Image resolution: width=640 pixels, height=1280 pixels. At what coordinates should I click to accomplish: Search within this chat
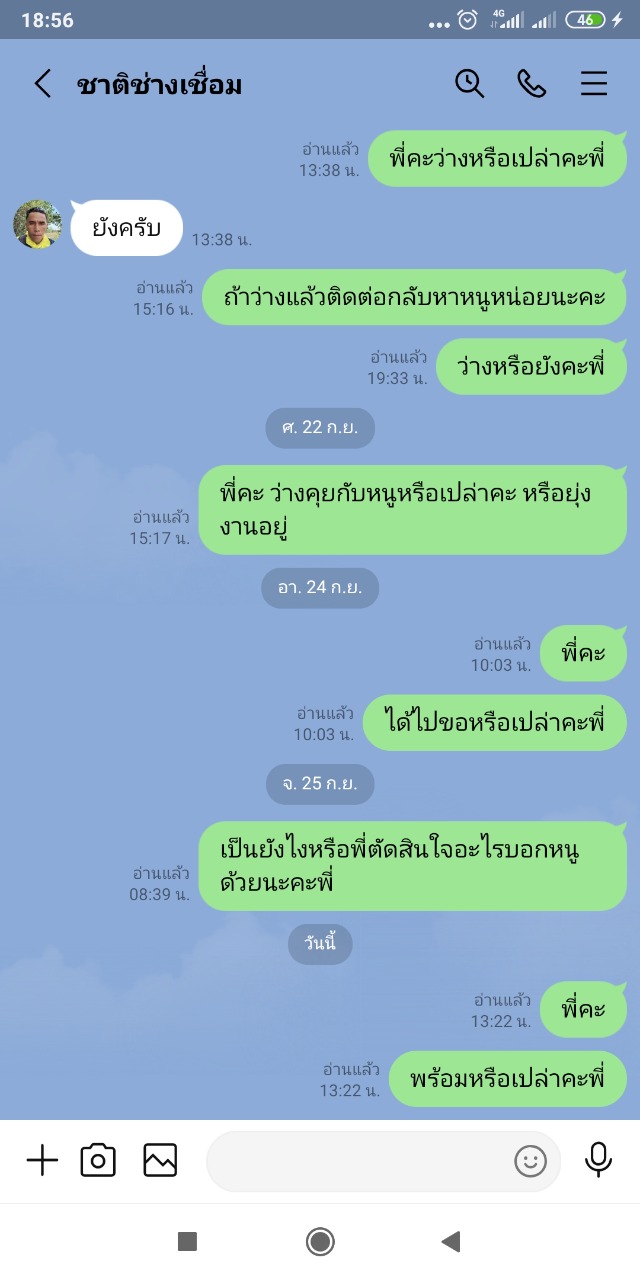(x=470, y=83)
